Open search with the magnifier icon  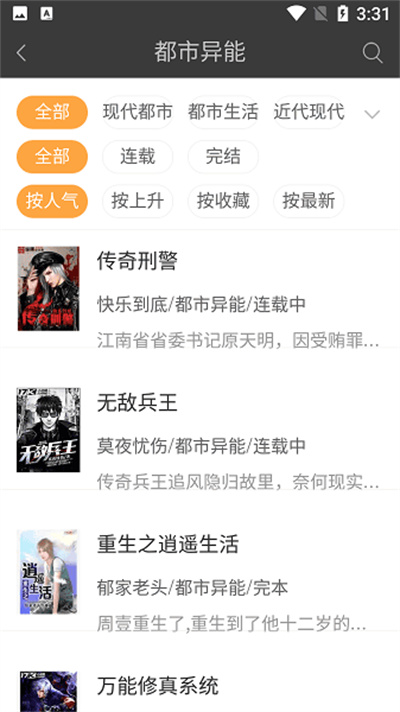click(372, 53)
